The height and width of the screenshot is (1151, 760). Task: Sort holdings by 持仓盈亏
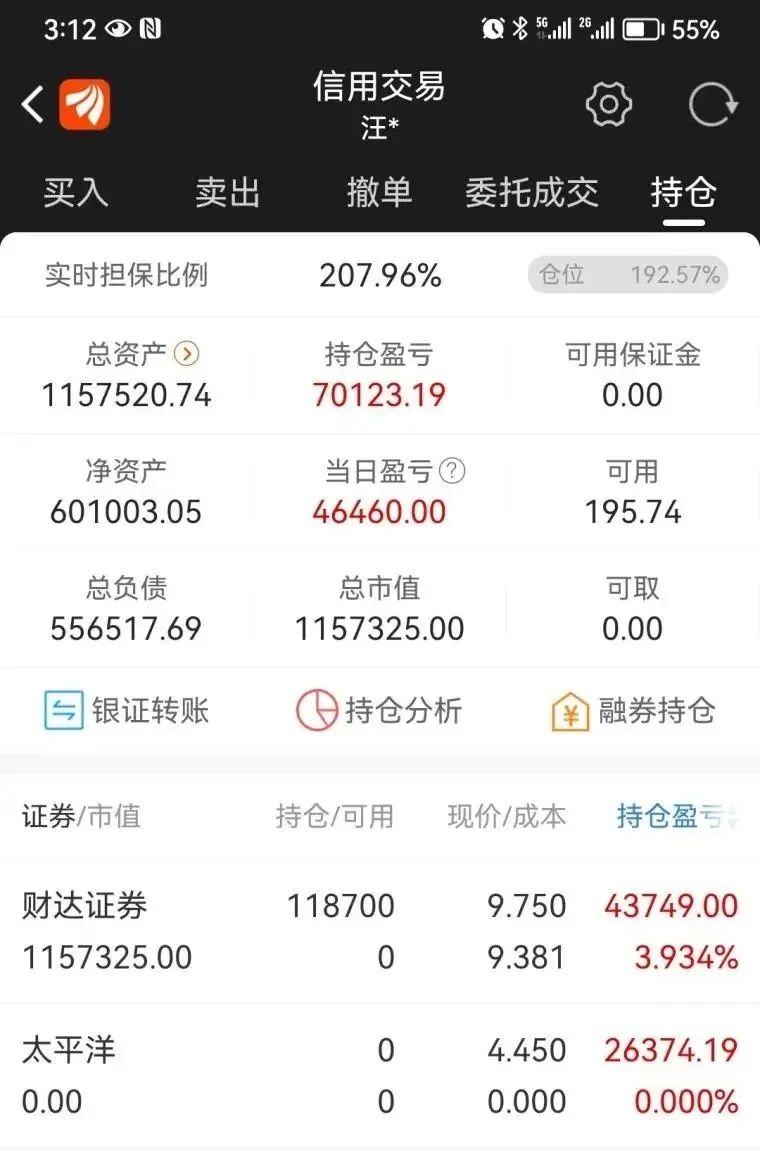click(676, 816)
